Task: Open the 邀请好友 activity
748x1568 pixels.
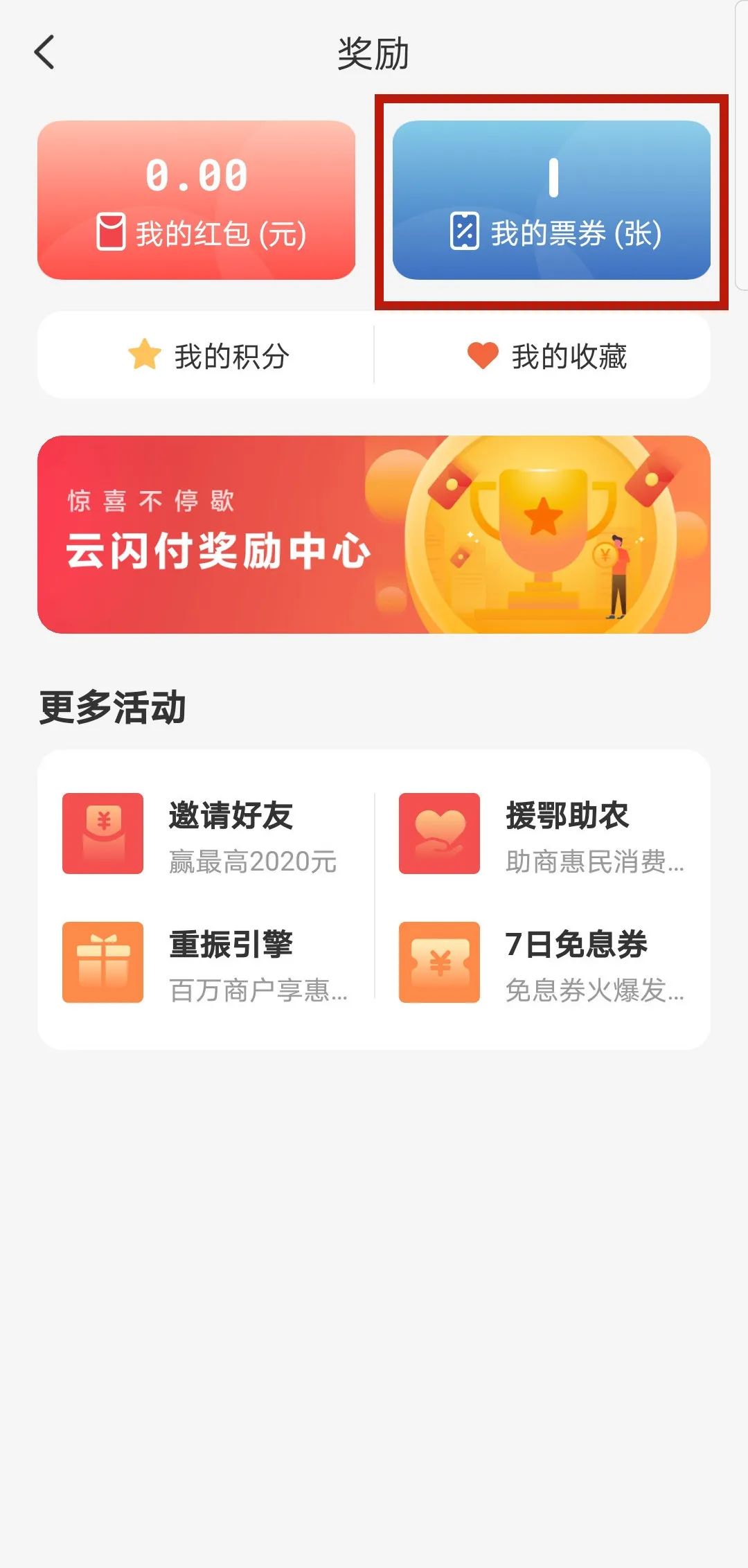Action: click(206, 834)
